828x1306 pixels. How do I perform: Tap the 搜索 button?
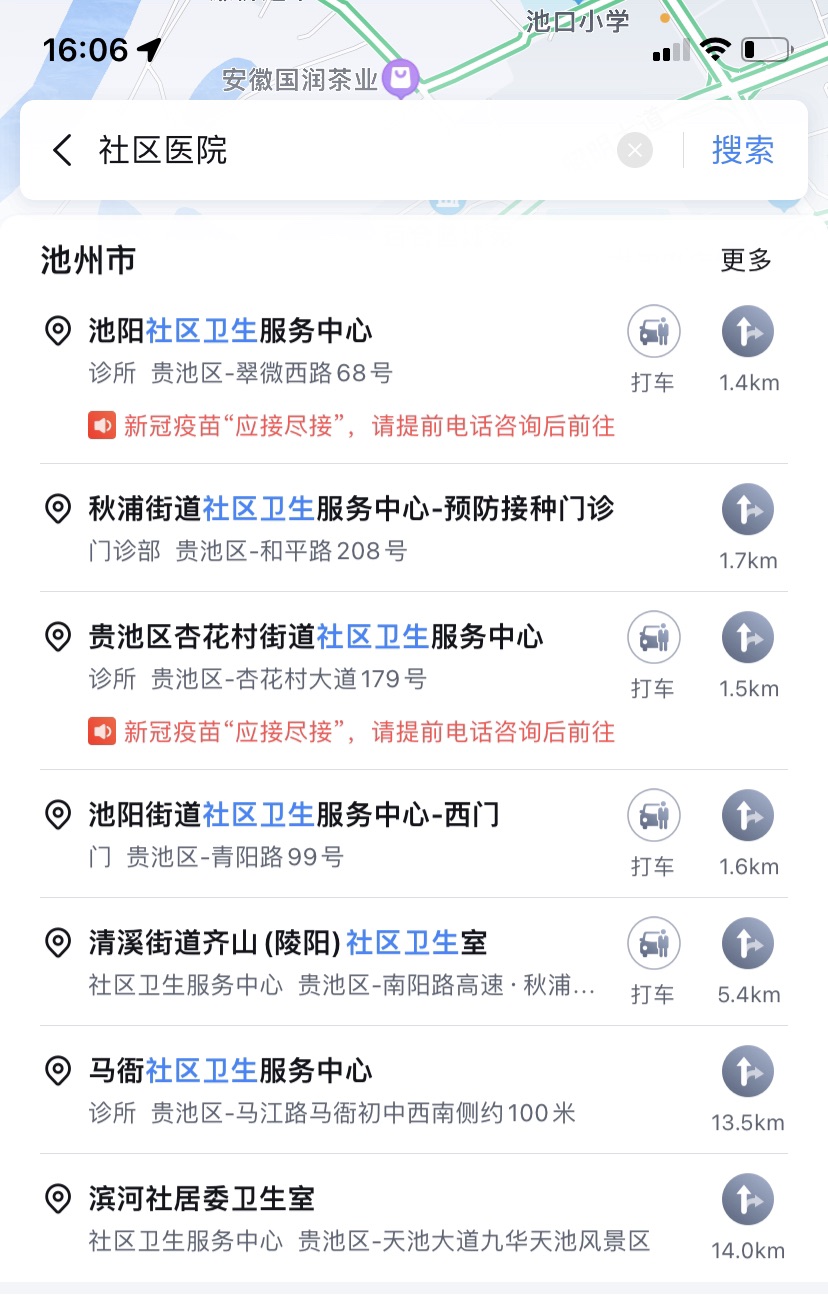742,151
